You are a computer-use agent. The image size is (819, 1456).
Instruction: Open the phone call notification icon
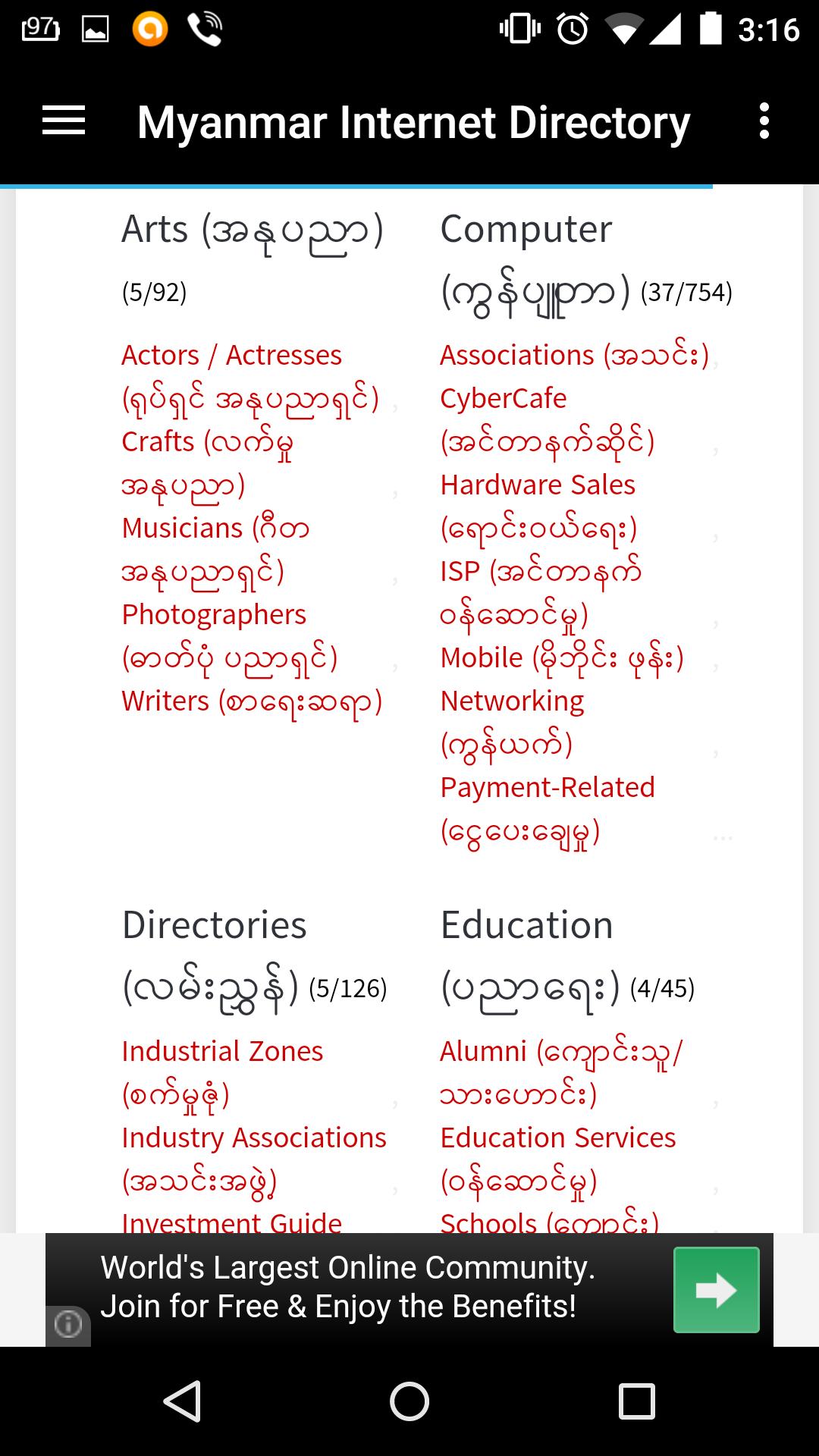(x=203, y=29)
